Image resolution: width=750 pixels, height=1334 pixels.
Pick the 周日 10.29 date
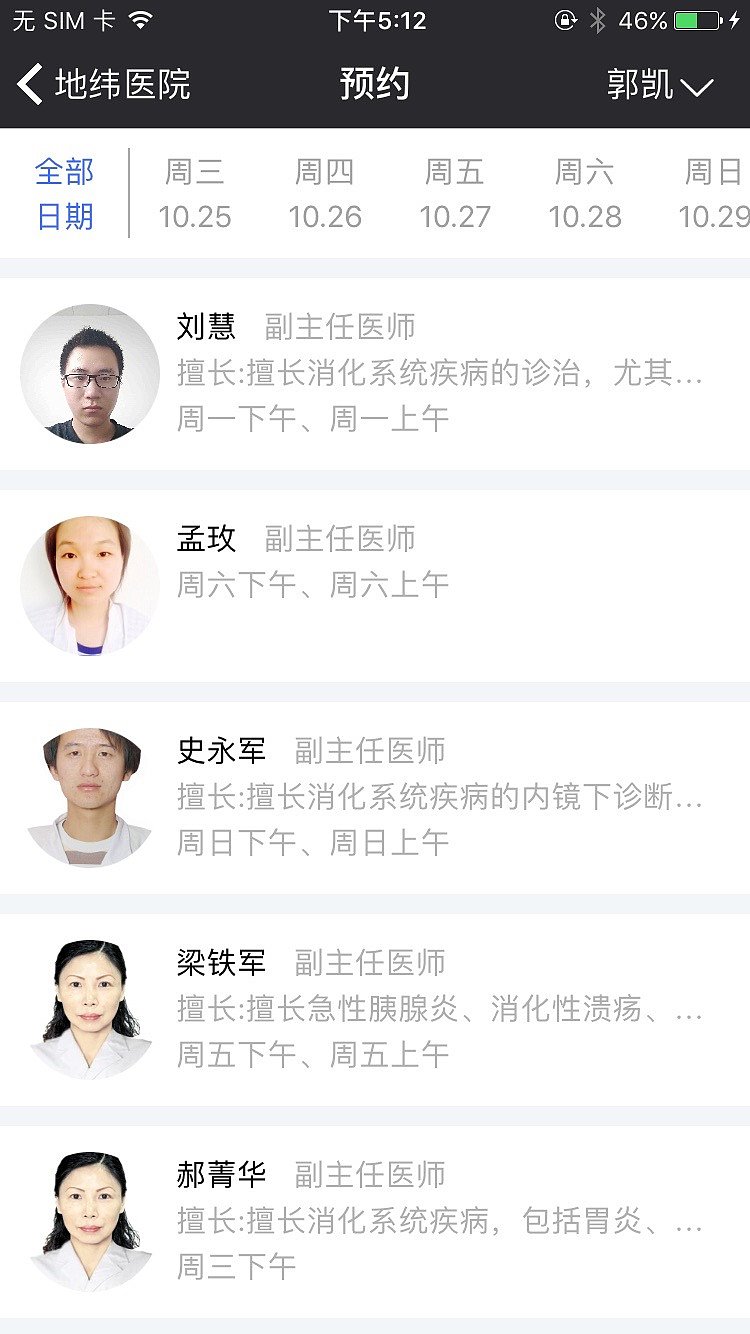click(712, 194)
